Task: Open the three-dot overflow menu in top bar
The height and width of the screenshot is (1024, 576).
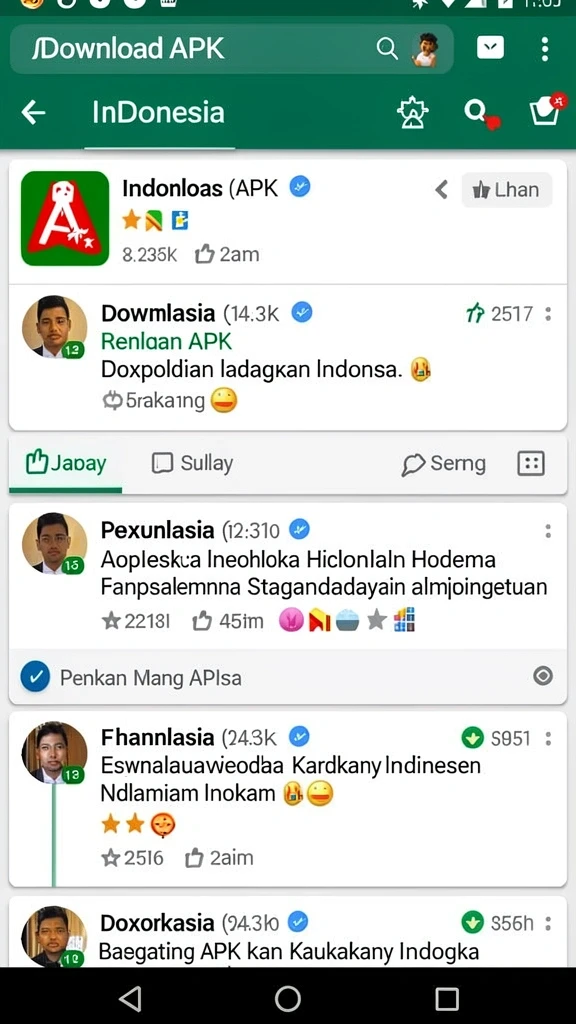Action: [x=545, y=49]
